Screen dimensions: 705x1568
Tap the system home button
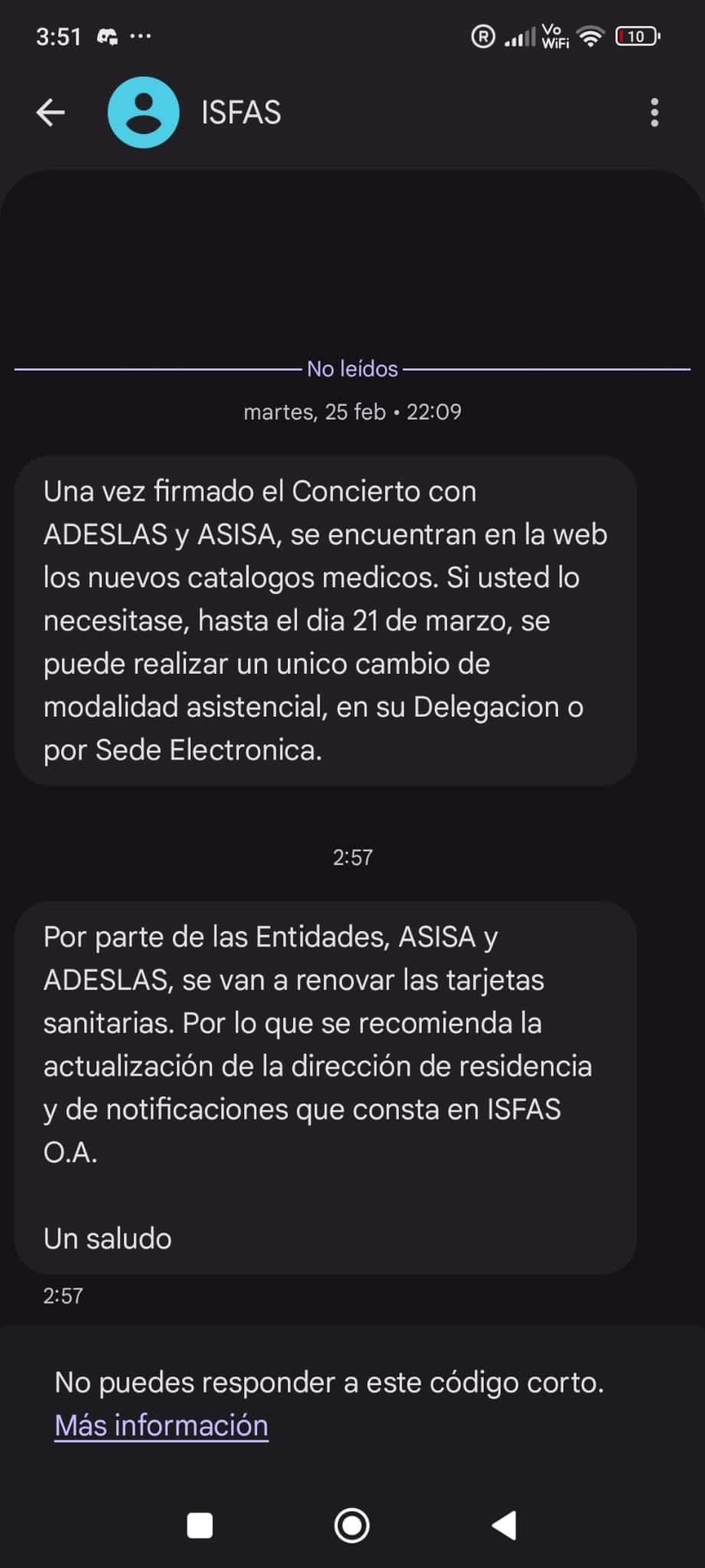352,1525
